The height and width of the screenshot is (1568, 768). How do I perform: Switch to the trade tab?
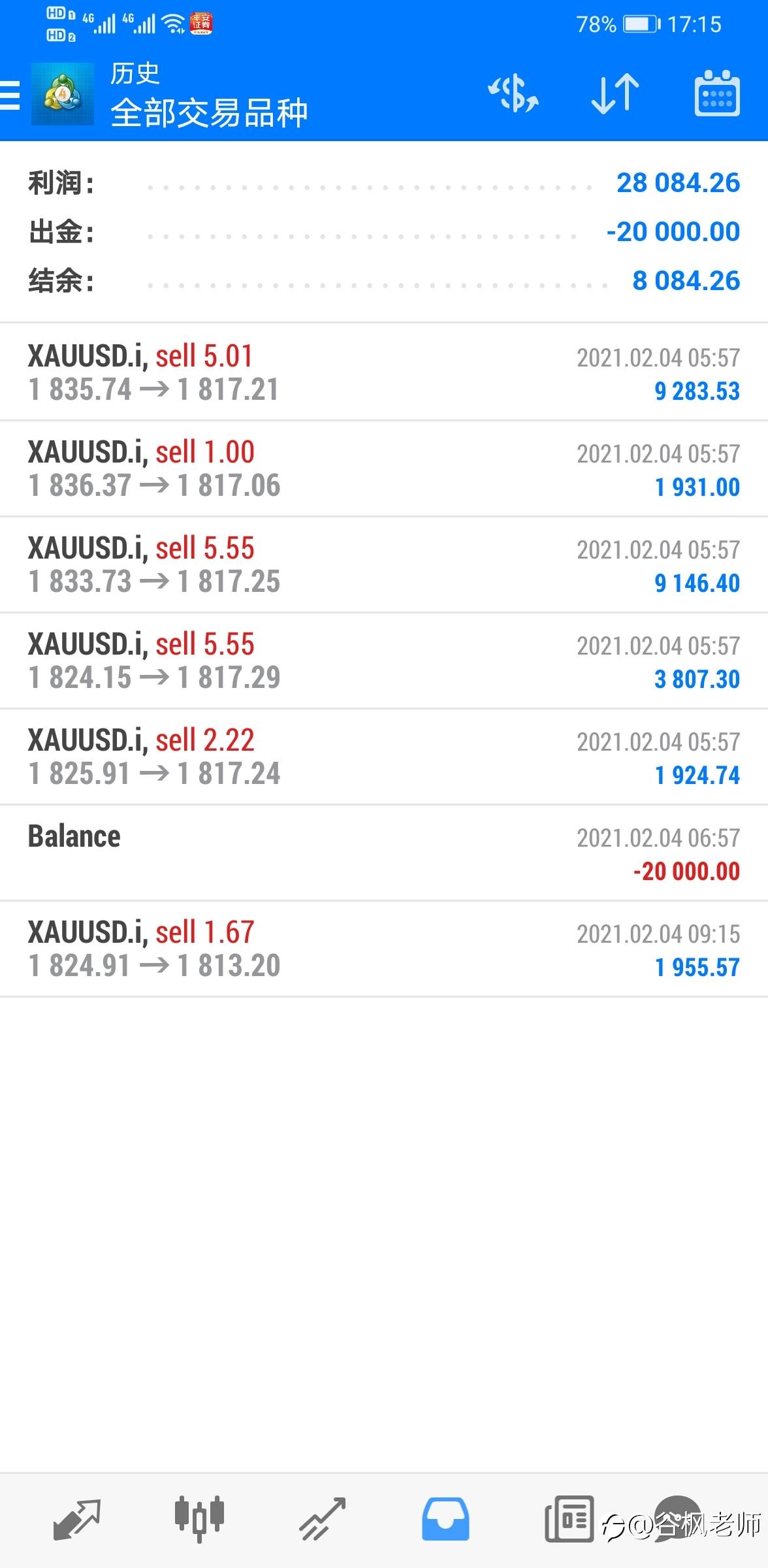point(322,1519)
